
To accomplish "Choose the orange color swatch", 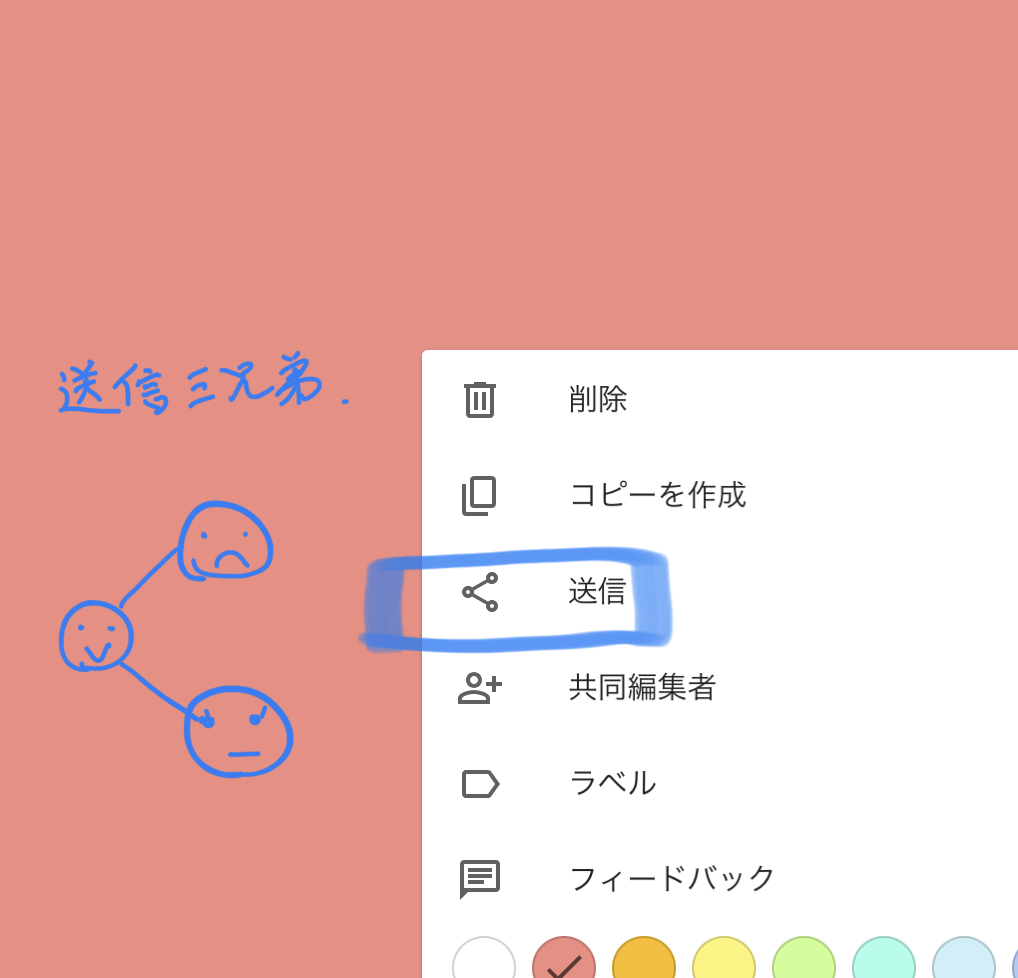I will pyautogui.click(x=644, y=962).
